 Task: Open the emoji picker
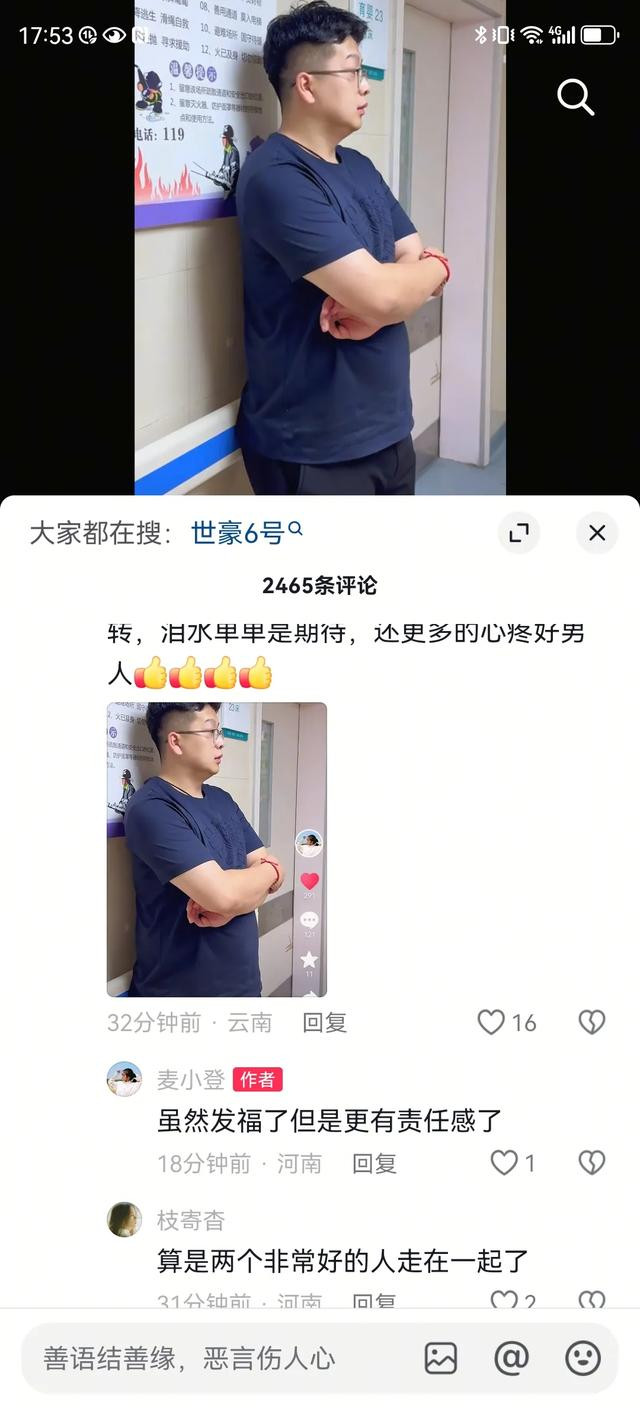coord(583,1358)
